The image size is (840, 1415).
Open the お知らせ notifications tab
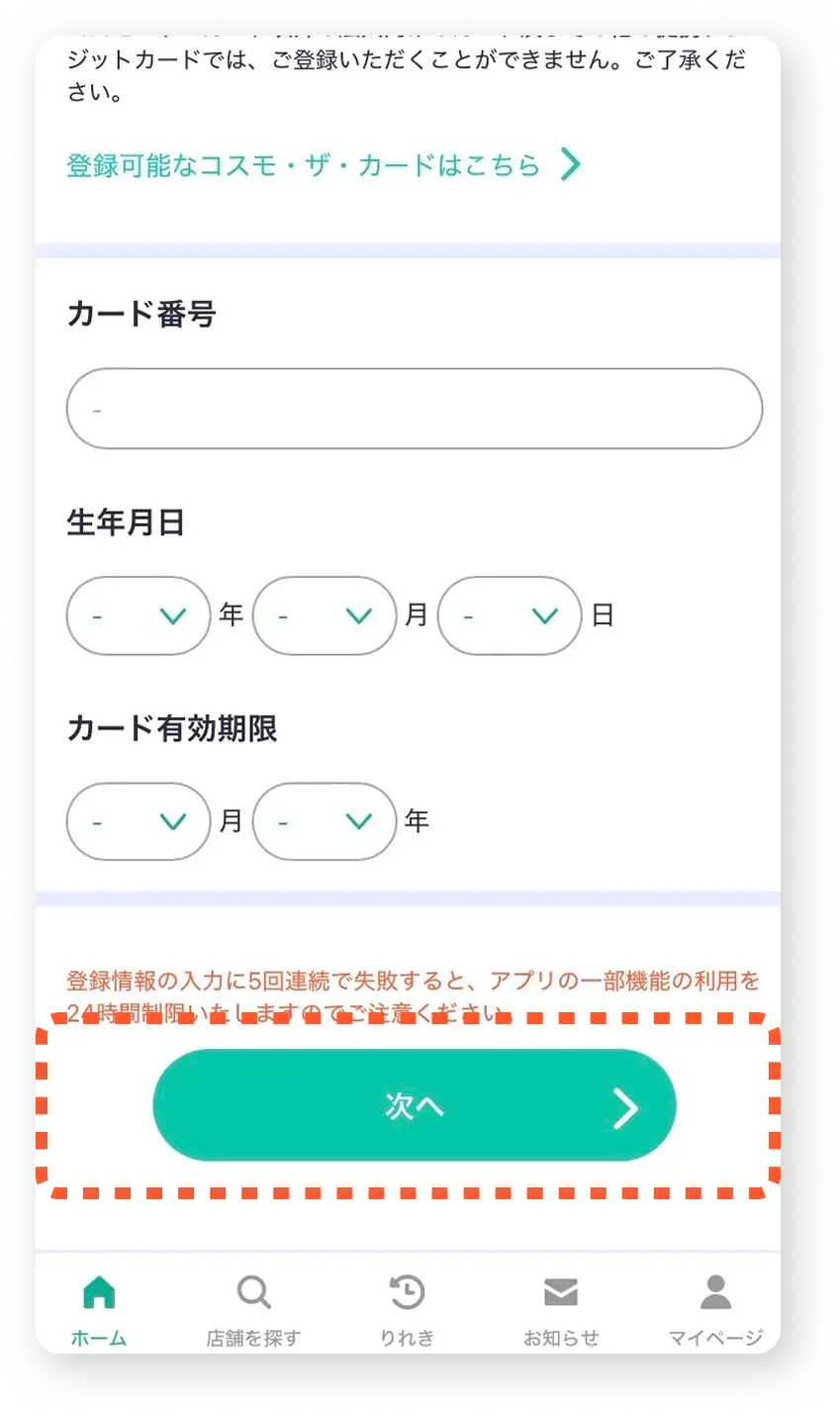pos(561,1310)
